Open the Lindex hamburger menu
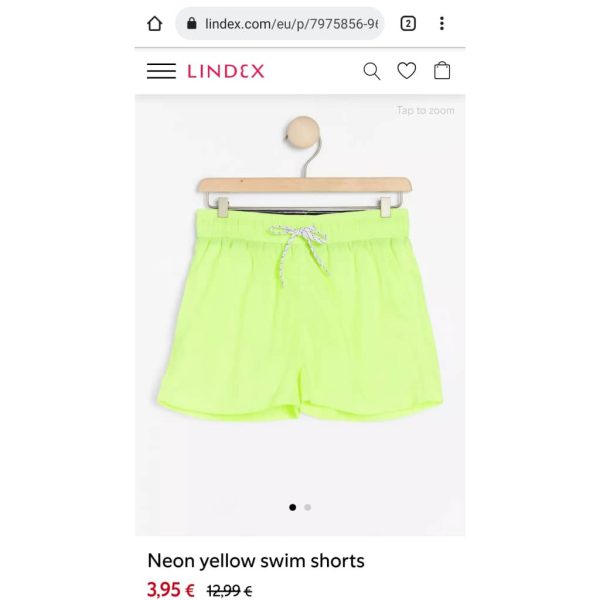 click(161, 71)
